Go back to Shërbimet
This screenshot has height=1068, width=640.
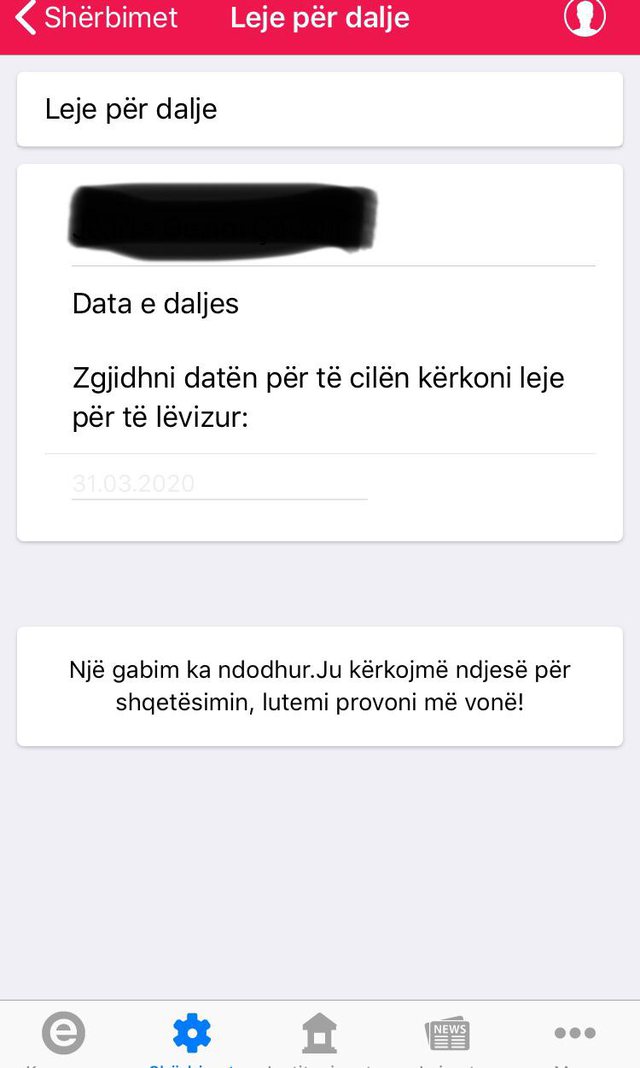(97, 18)
